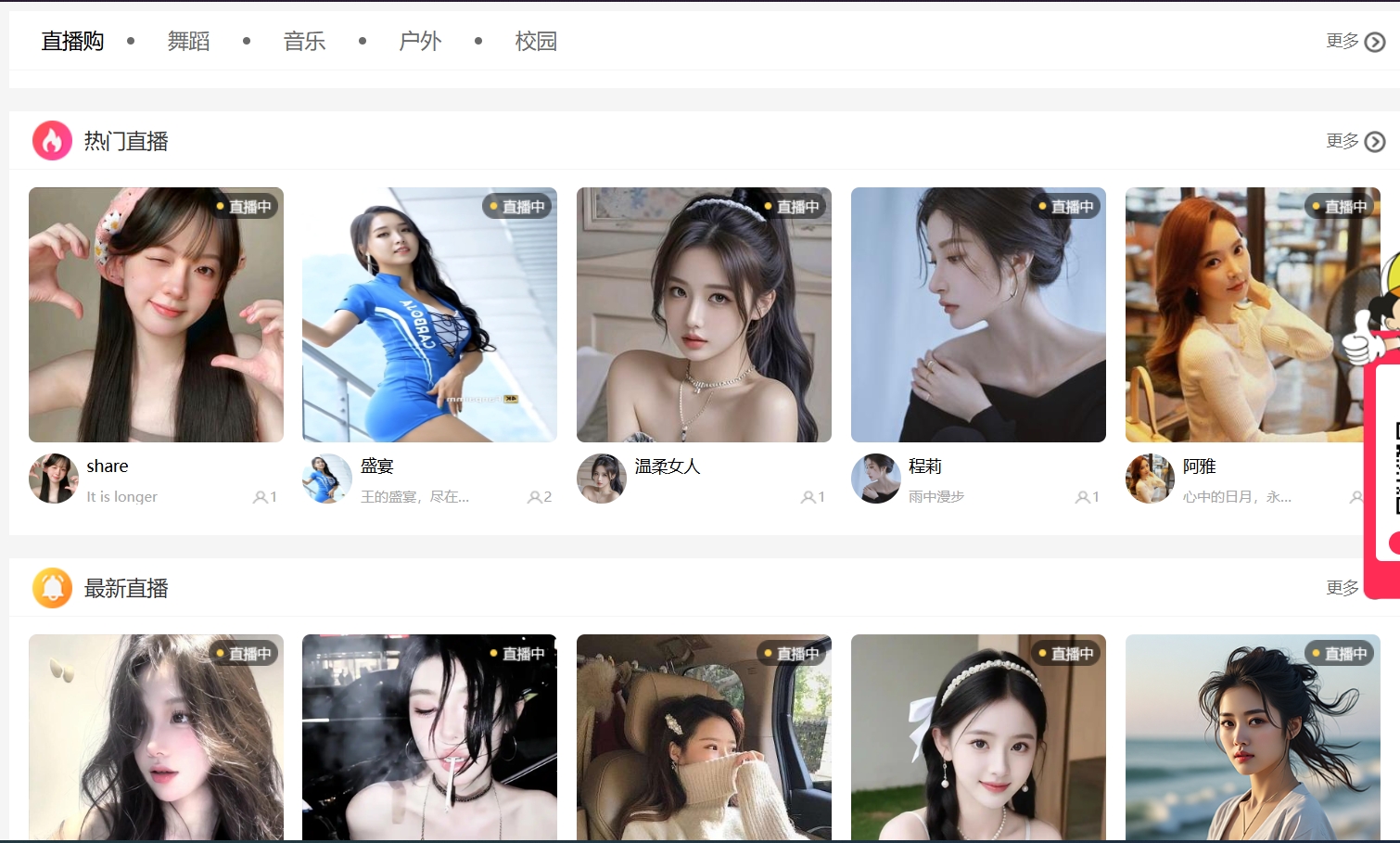Image resolution: width=1400 pixels, height=843 pixels.
Task: View 更多 in the 热门直播 section
Action: coord(1355,141)
